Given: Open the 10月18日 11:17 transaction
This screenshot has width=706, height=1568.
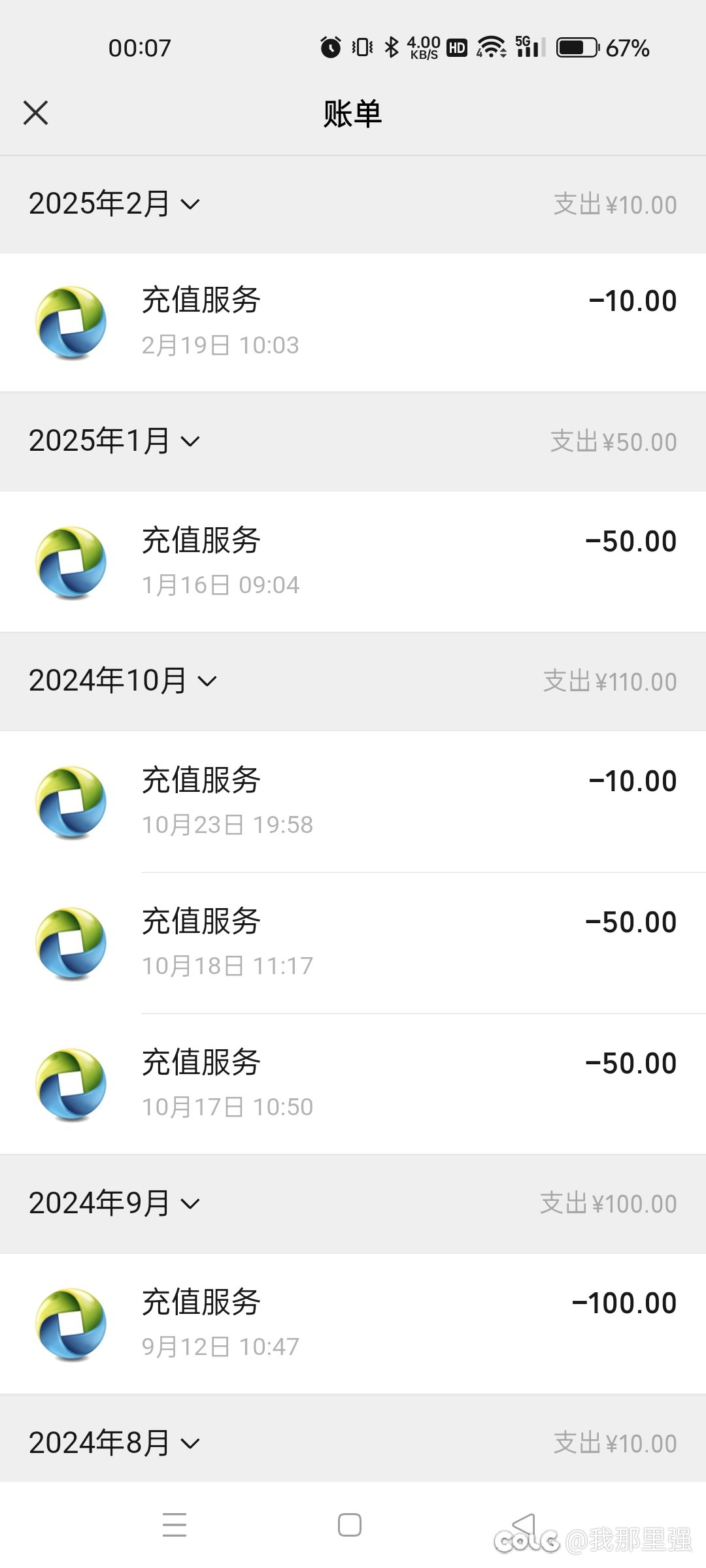Looking at the screenshot, I should tap(353, 943).
